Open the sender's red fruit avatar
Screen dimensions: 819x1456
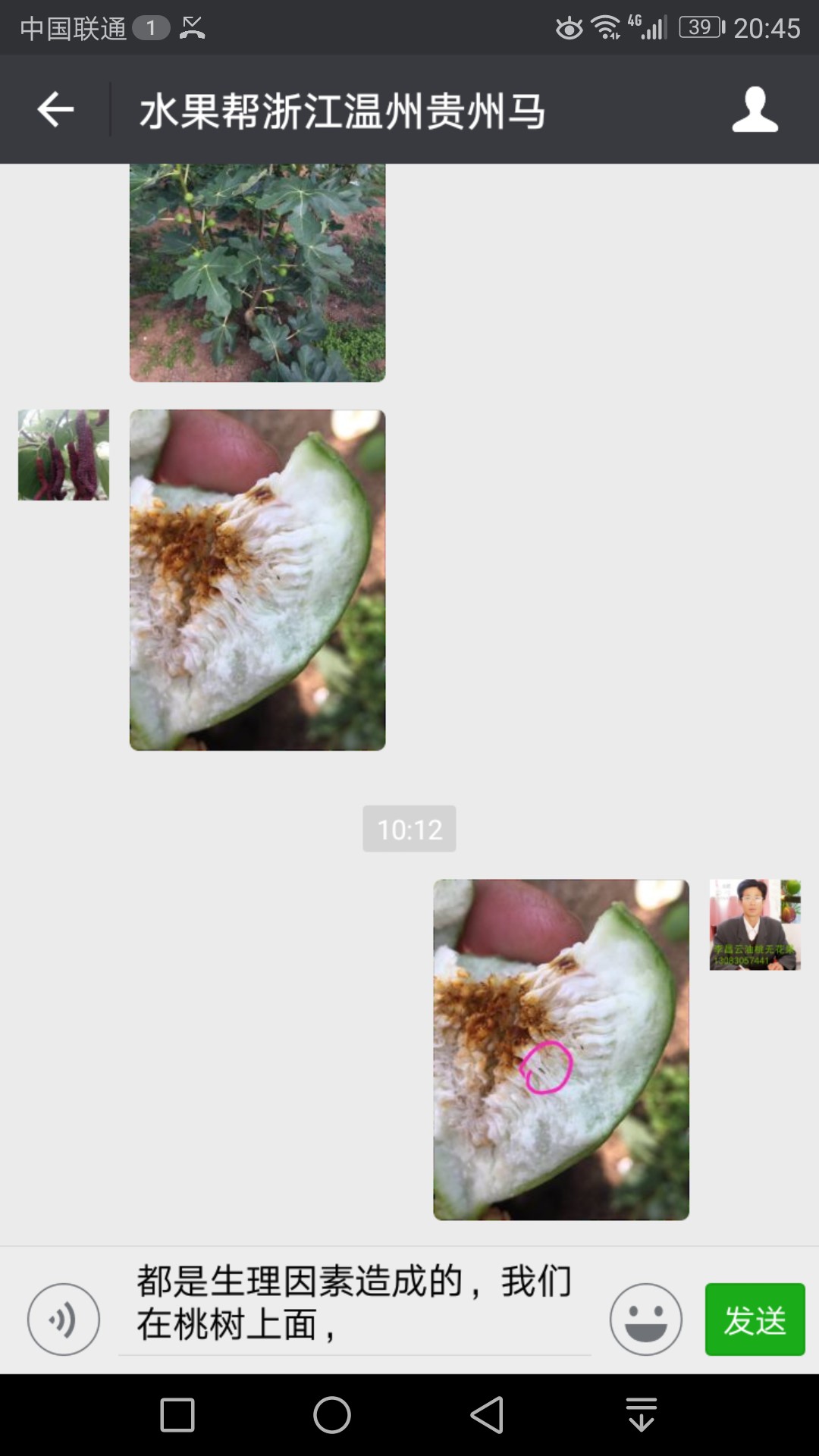(x=64, y=455)
